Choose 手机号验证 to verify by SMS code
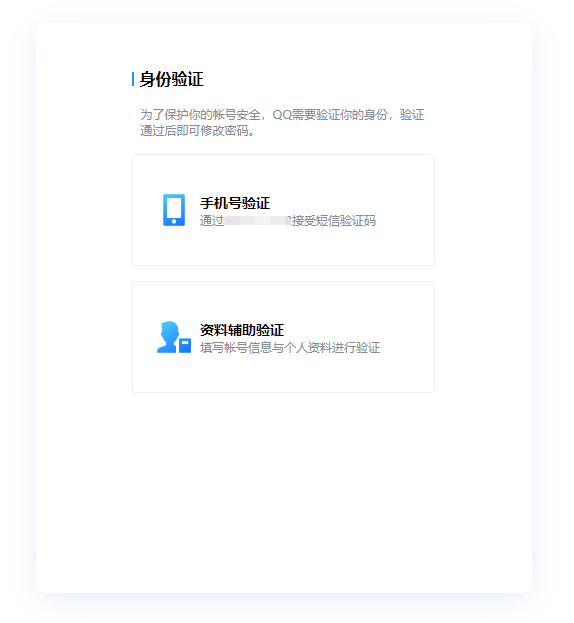 (x=283, y=210)
